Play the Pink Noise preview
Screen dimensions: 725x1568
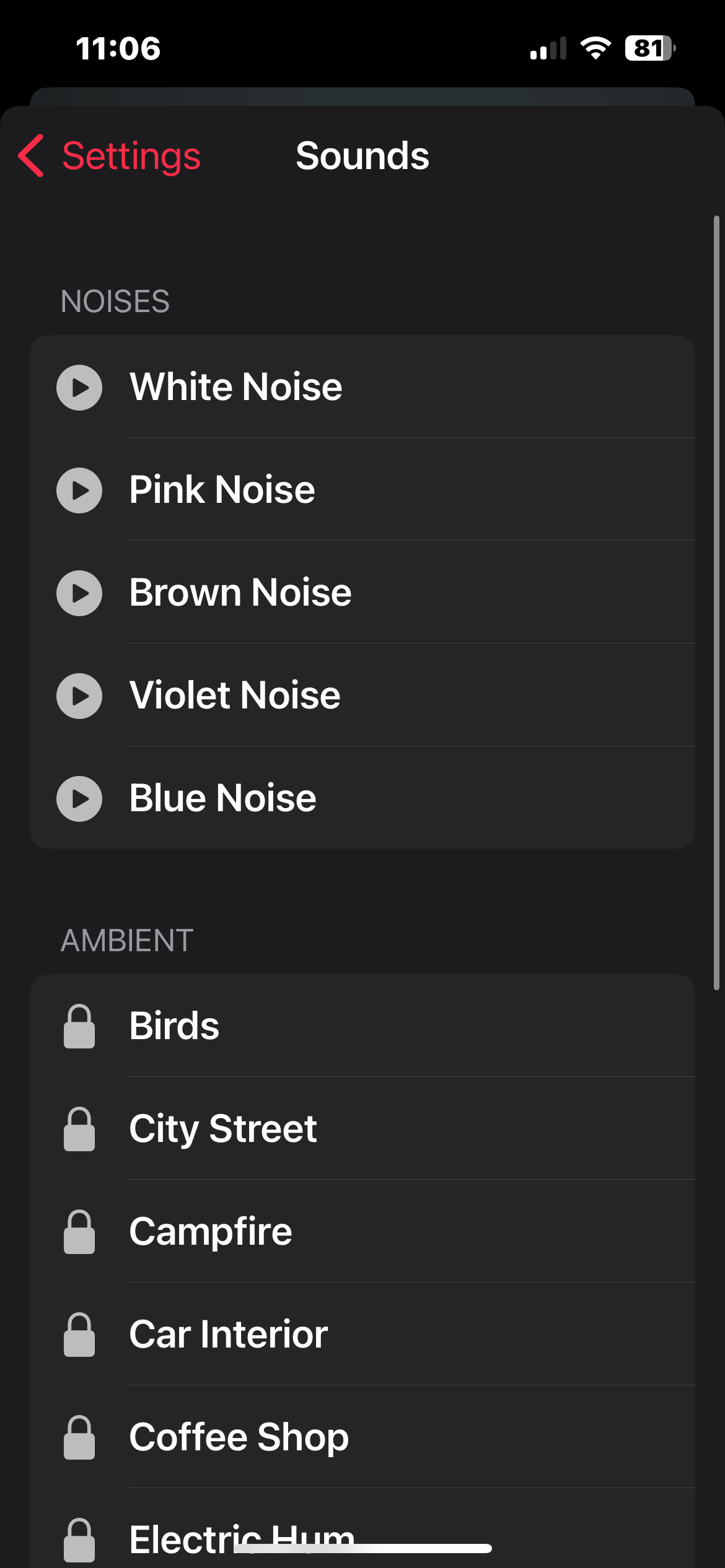pyautogui.click(x=79, y=490)
